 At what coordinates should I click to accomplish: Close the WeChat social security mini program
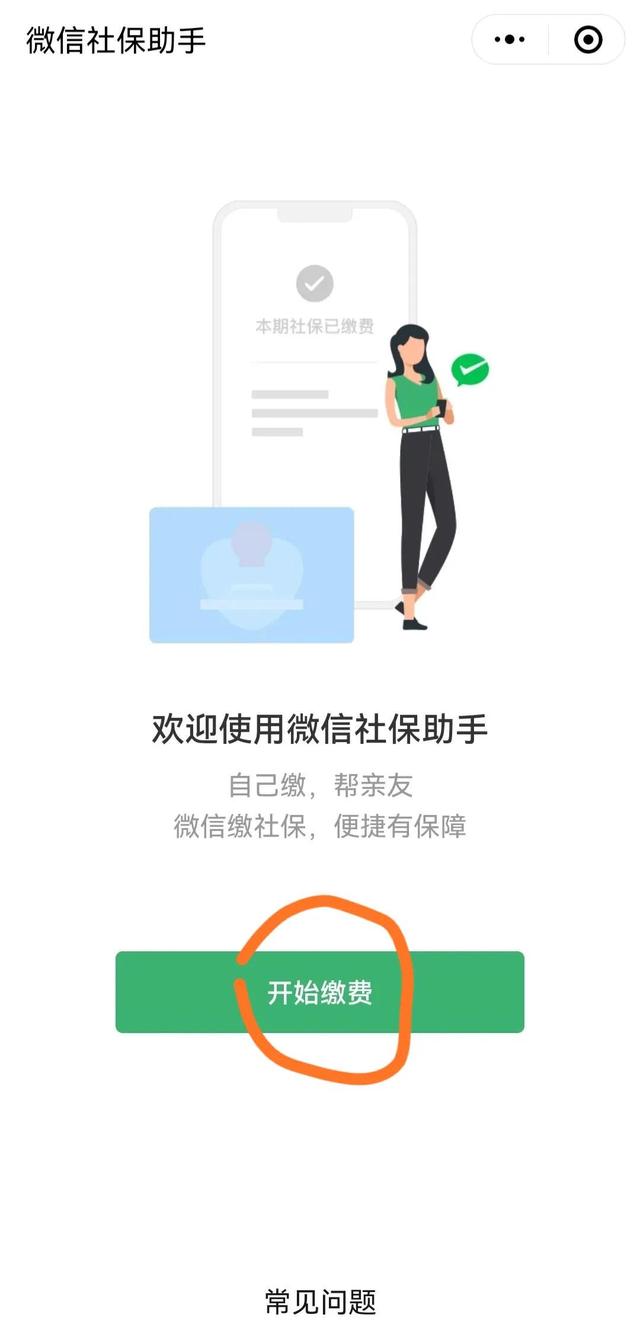pos(588,40)
